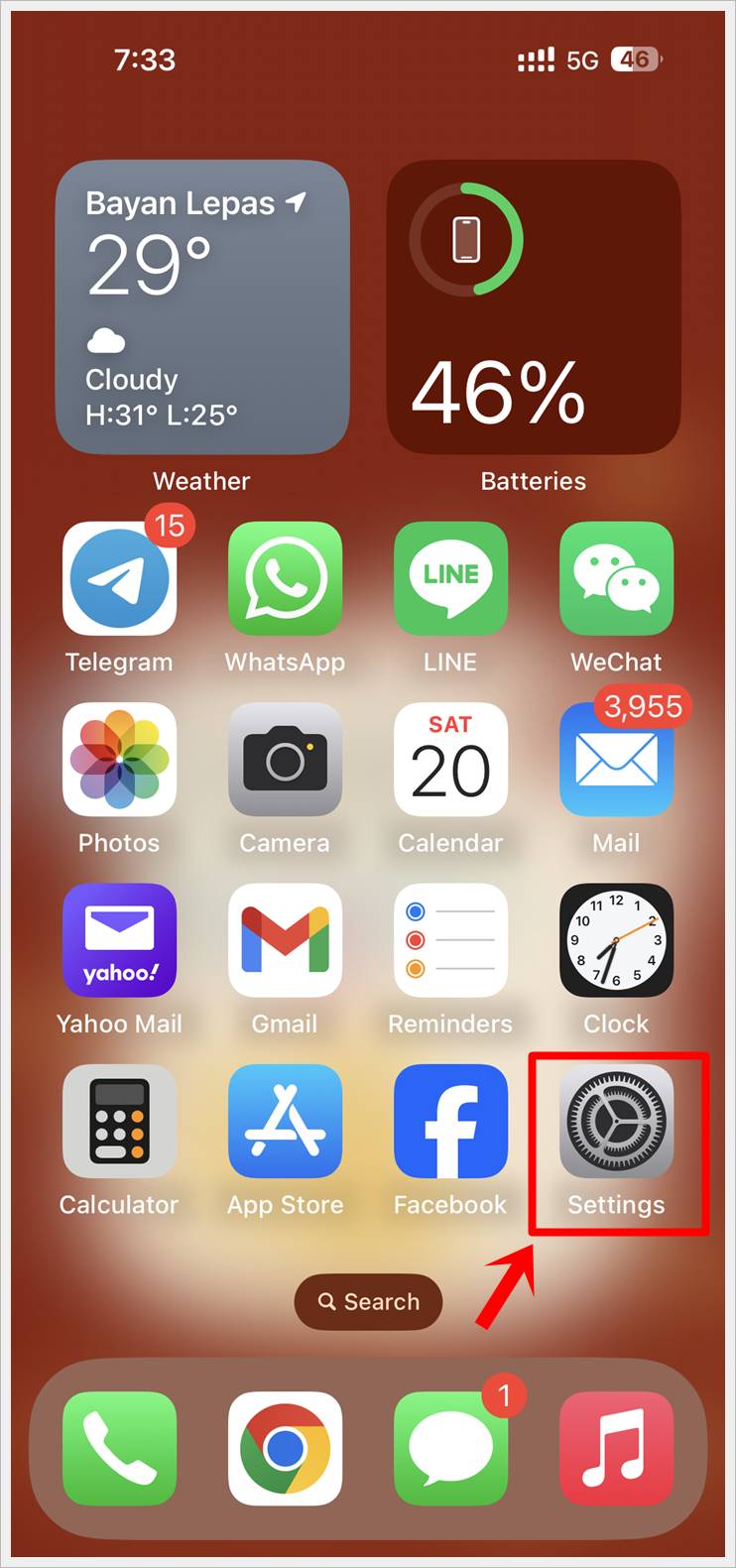Open the Bayan Lepas weather widget
Viewport: 736px width, 1568px height.
[x=201, y=307]
